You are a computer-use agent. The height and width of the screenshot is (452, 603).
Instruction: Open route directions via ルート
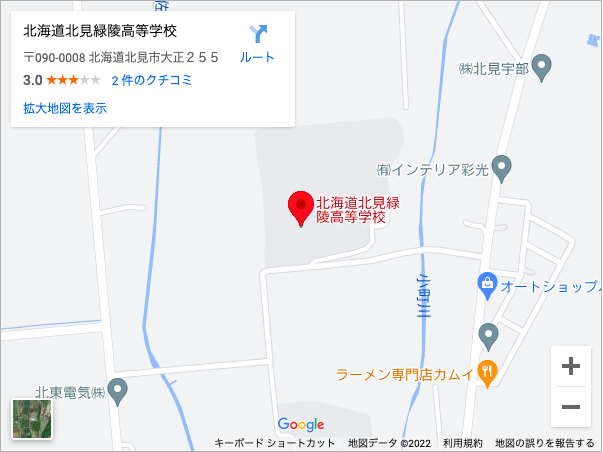pos(258,43)
